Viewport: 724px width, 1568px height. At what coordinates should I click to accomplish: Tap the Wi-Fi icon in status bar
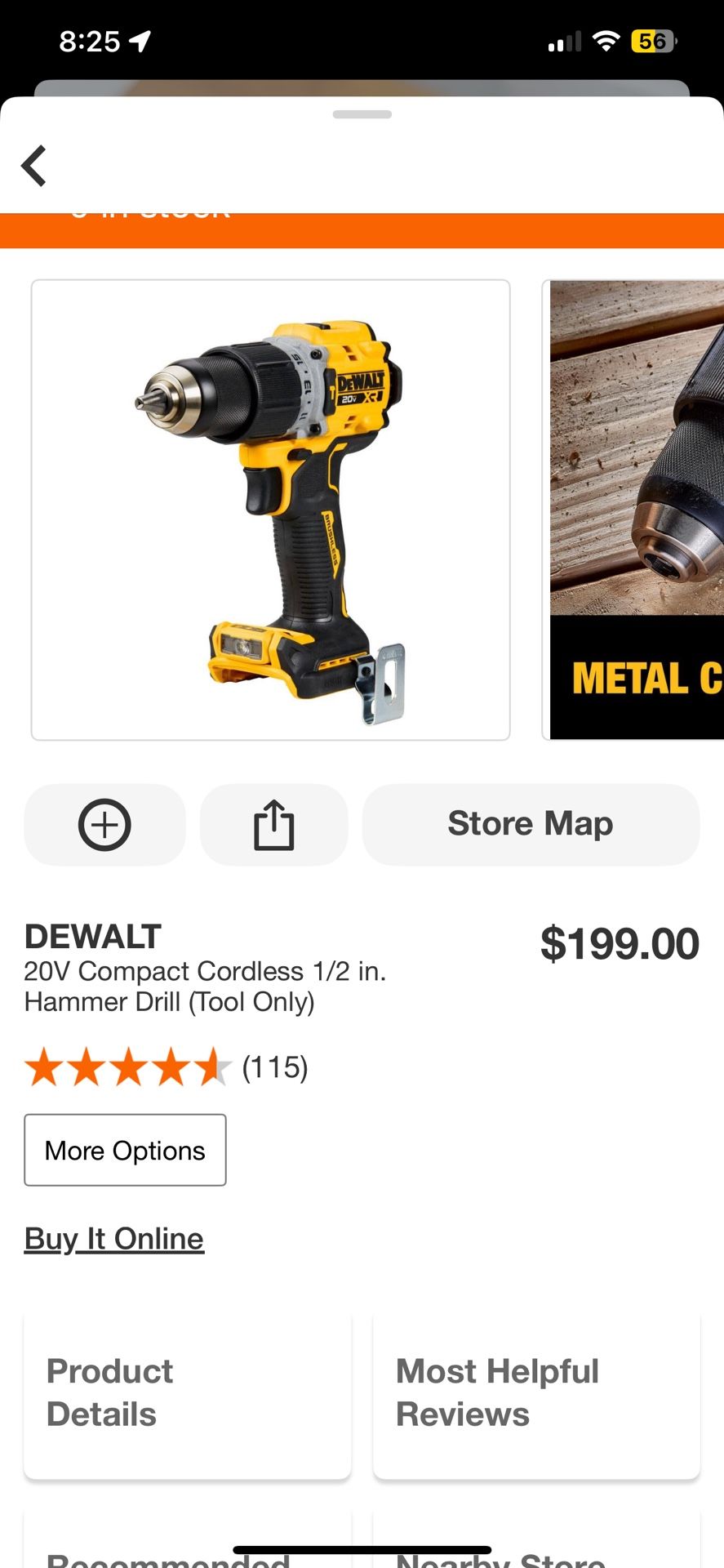604,38
